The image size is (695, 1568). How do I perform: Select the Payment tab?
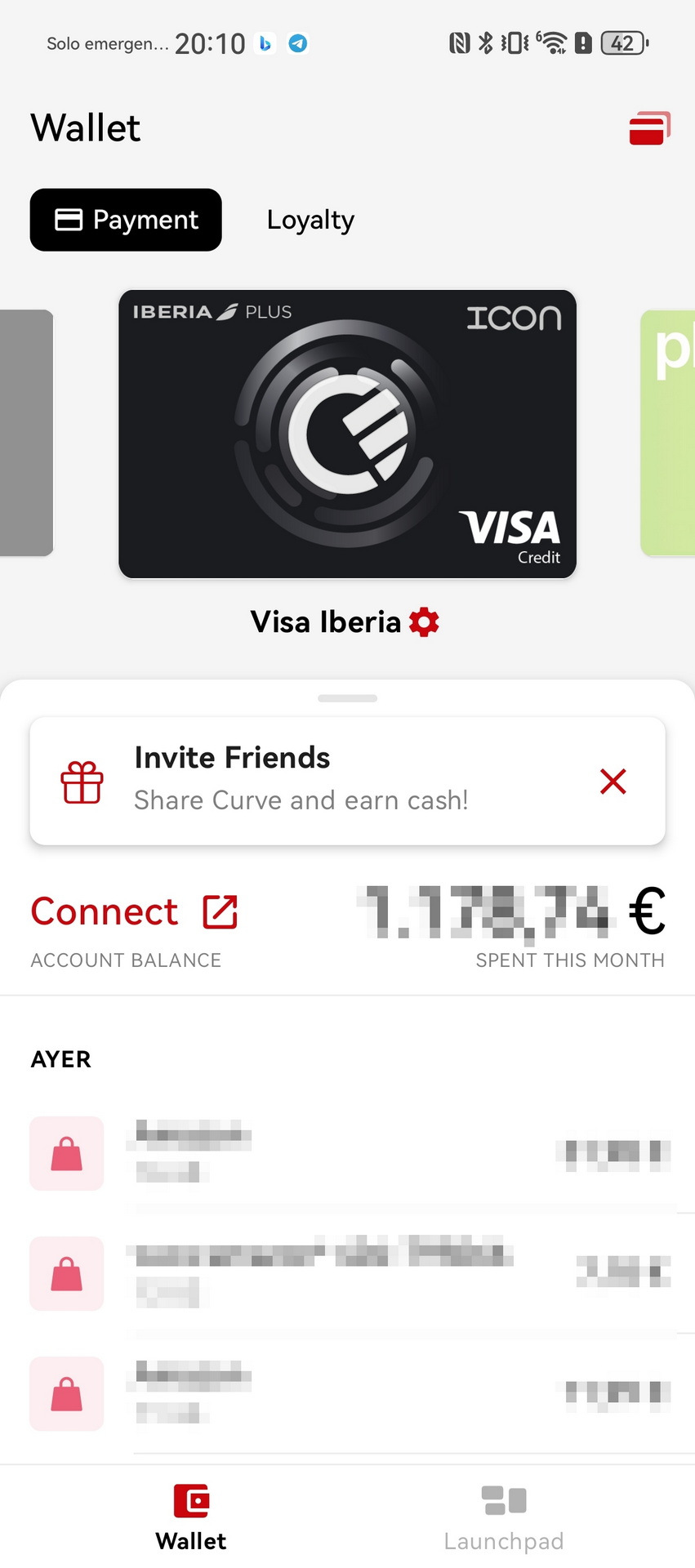126,220
